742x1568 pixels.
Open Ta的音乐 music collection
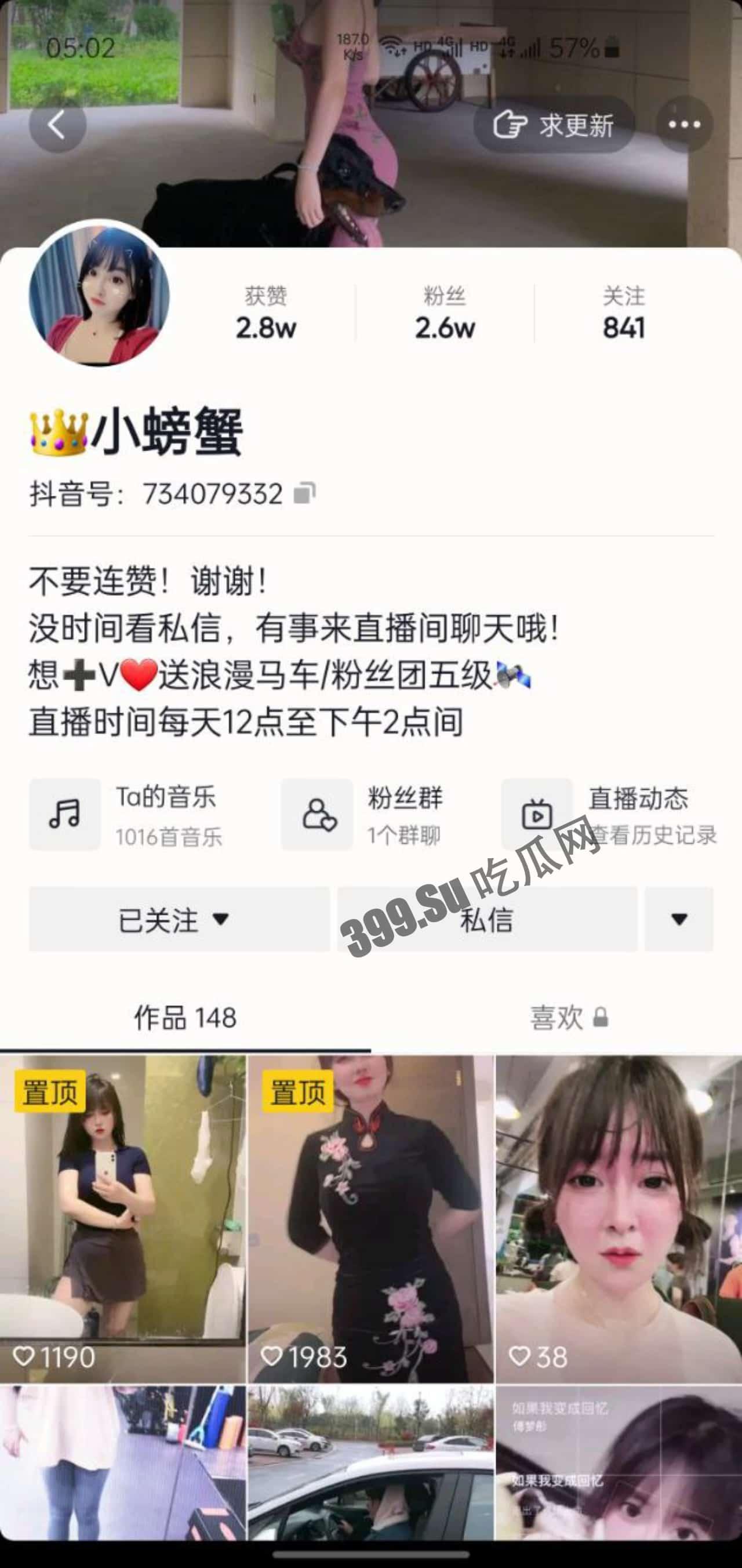[x=128, y=815]
